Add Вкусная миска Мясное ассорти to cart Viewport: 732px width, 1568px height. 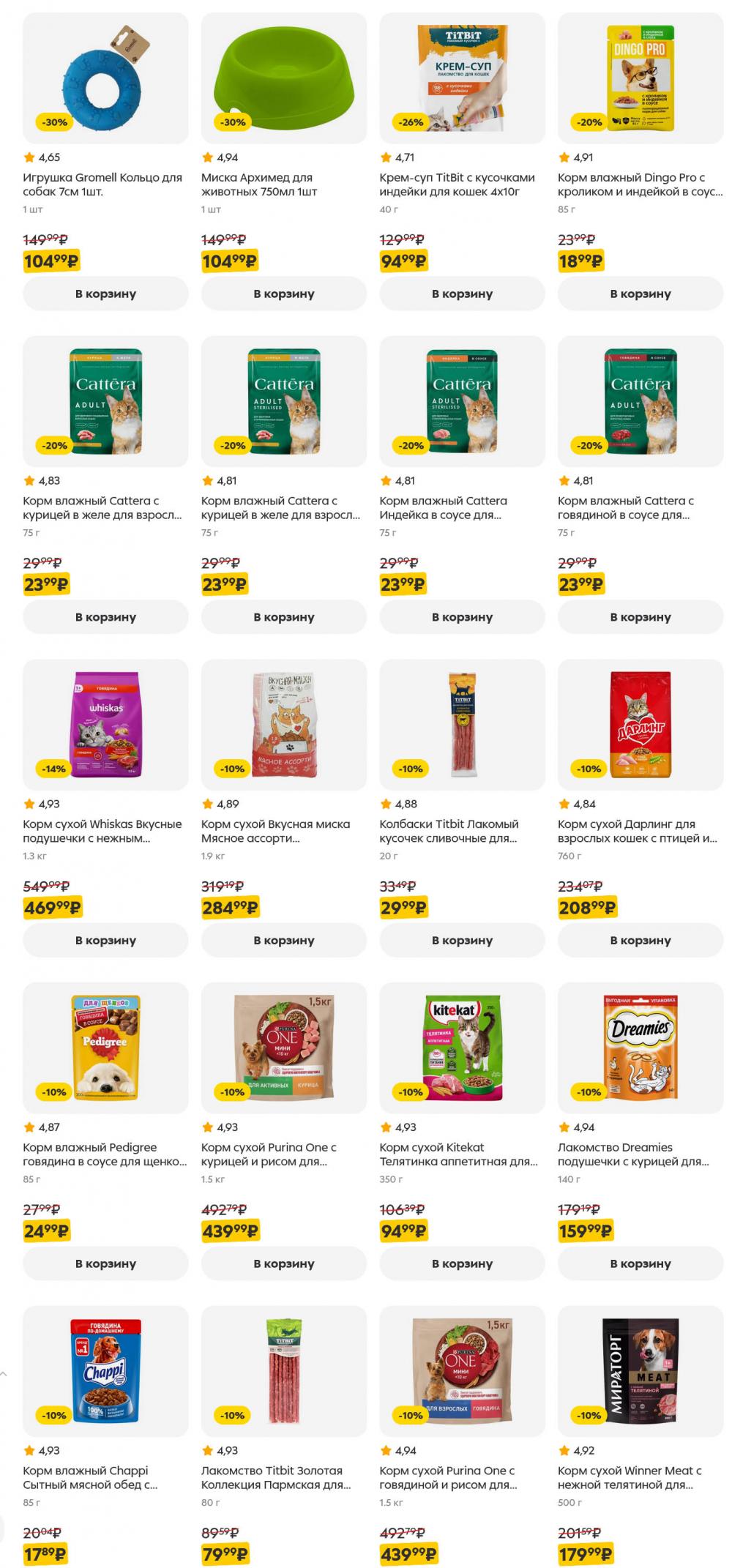(x=283, y=941)
